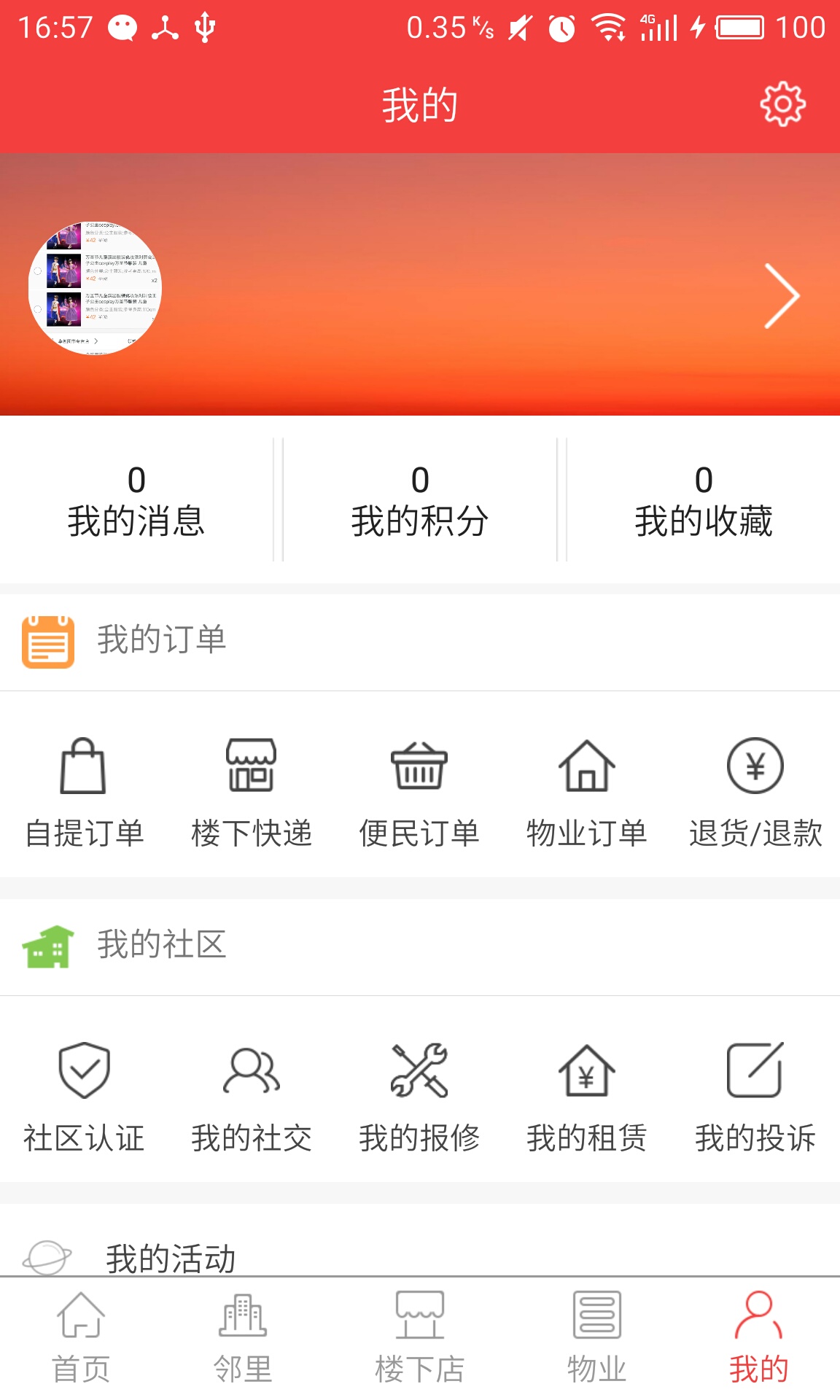Go to the 楼下店 store tab
840x1400 pixels.
click(420, 1337)
